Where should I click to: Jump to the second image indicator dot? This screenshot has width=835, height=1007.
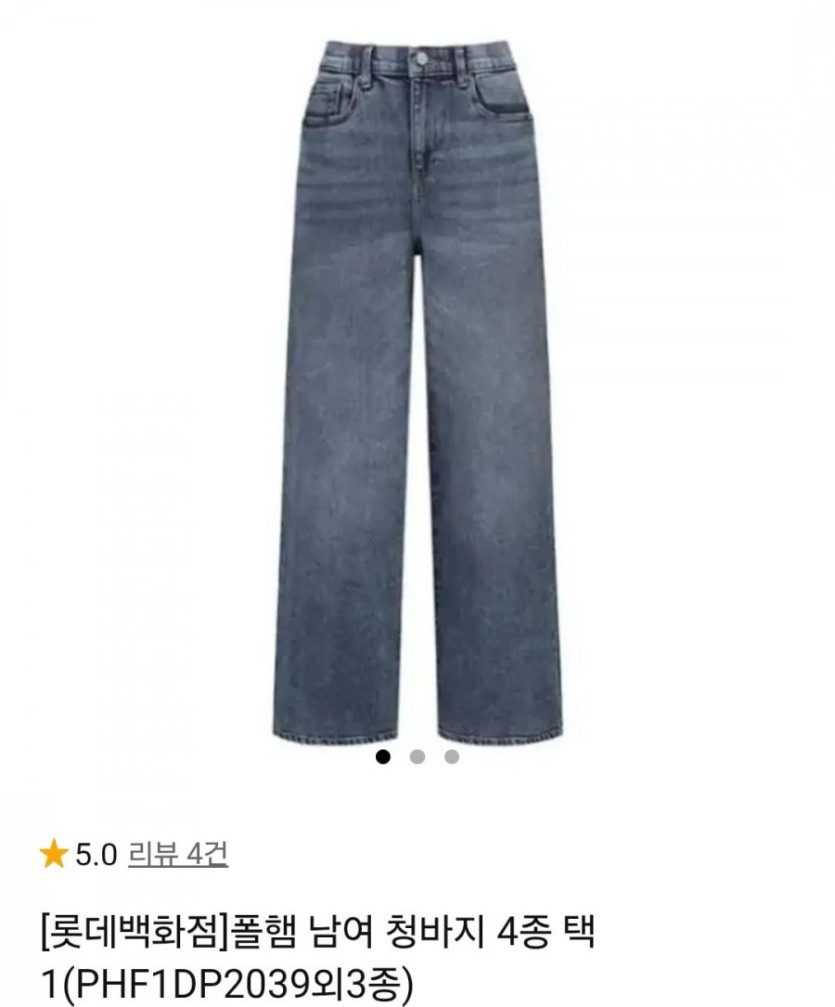[417, 757]
